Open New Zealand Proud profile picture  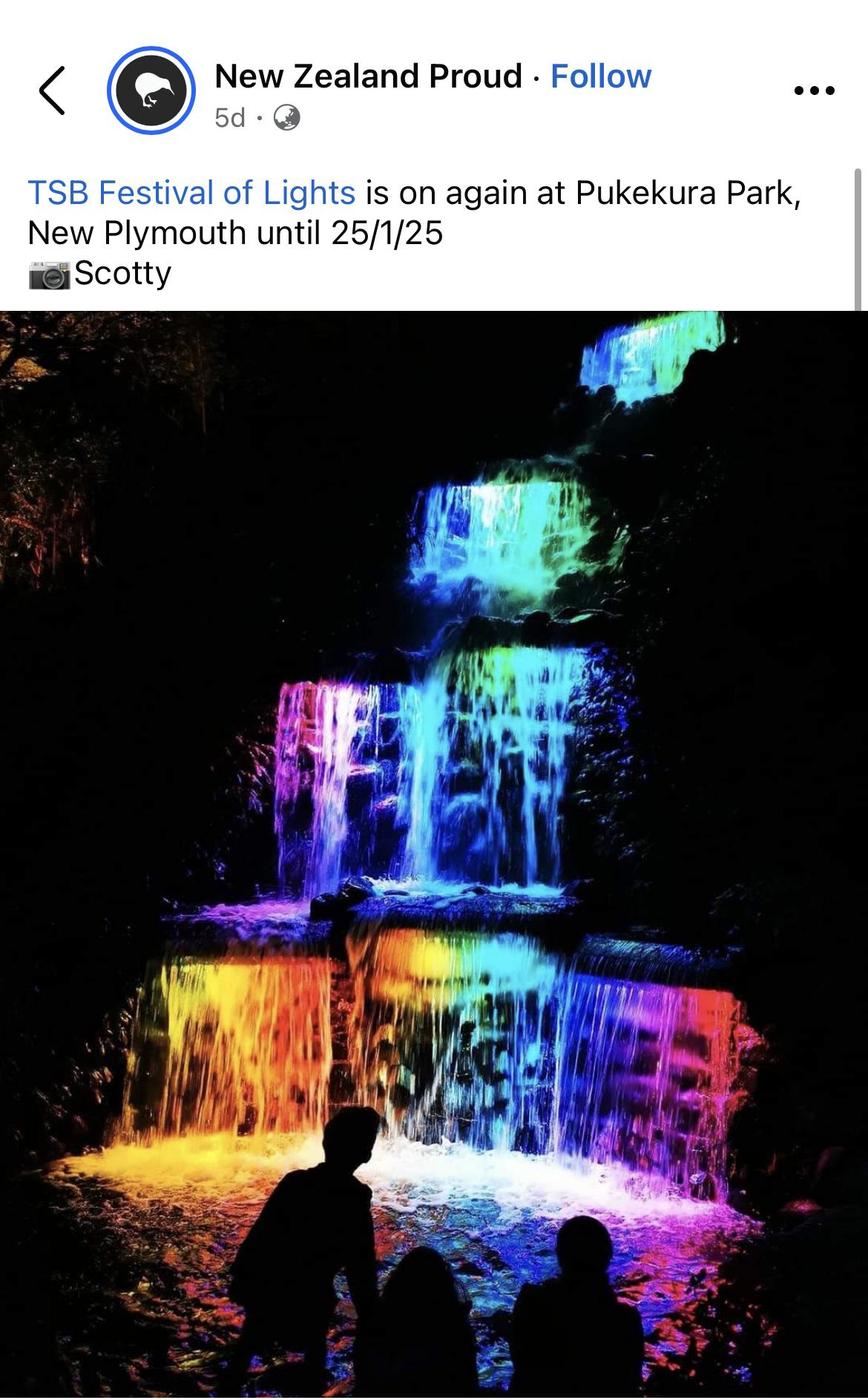pyautogui.click(x=151, y=91)
